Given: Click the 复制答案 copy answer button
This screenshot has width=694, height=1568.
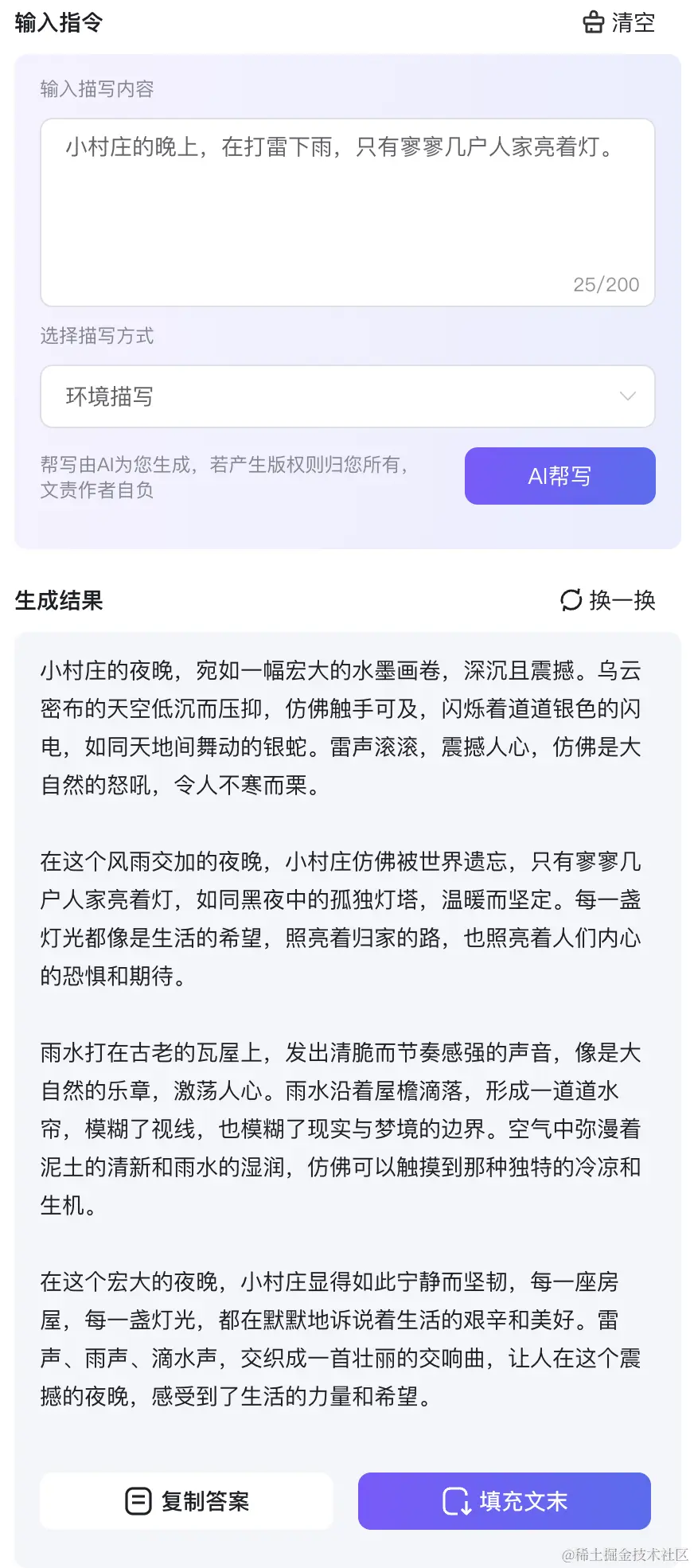Looking at the screenshot, I should 185,1501.
